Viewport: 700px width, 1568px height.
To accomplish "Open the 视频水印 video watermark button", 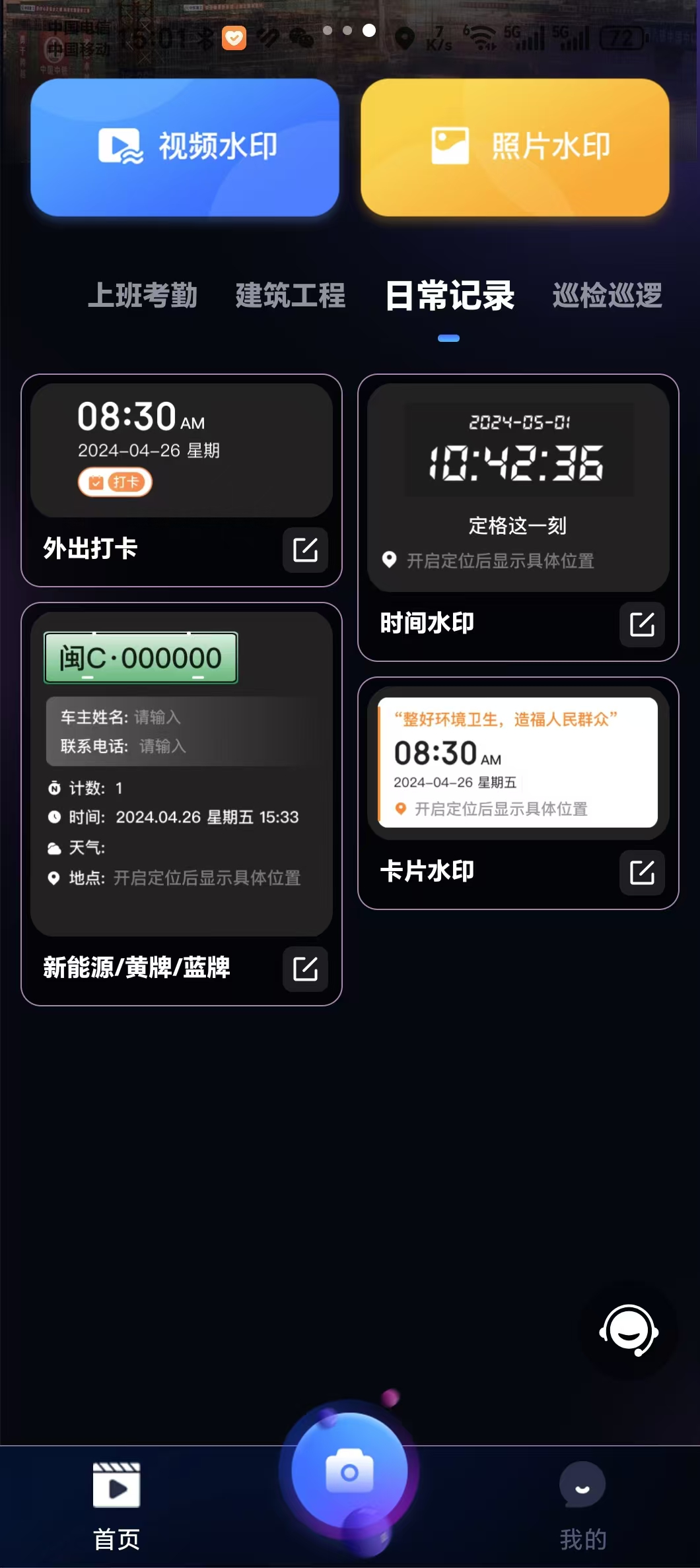I will pyautogui.click(x=185, y=147).
